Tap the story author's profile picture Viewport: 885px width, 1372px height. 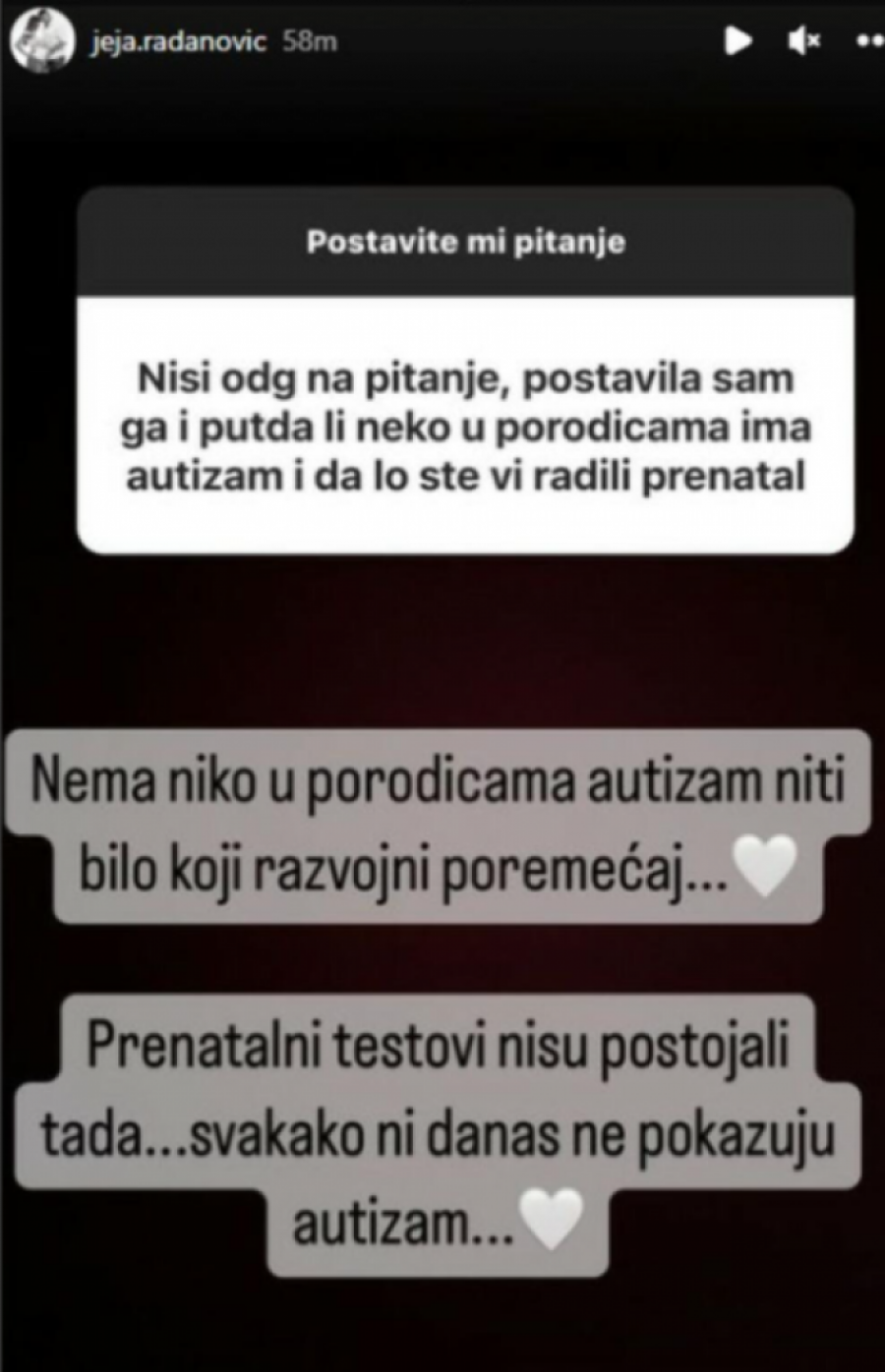42,41
